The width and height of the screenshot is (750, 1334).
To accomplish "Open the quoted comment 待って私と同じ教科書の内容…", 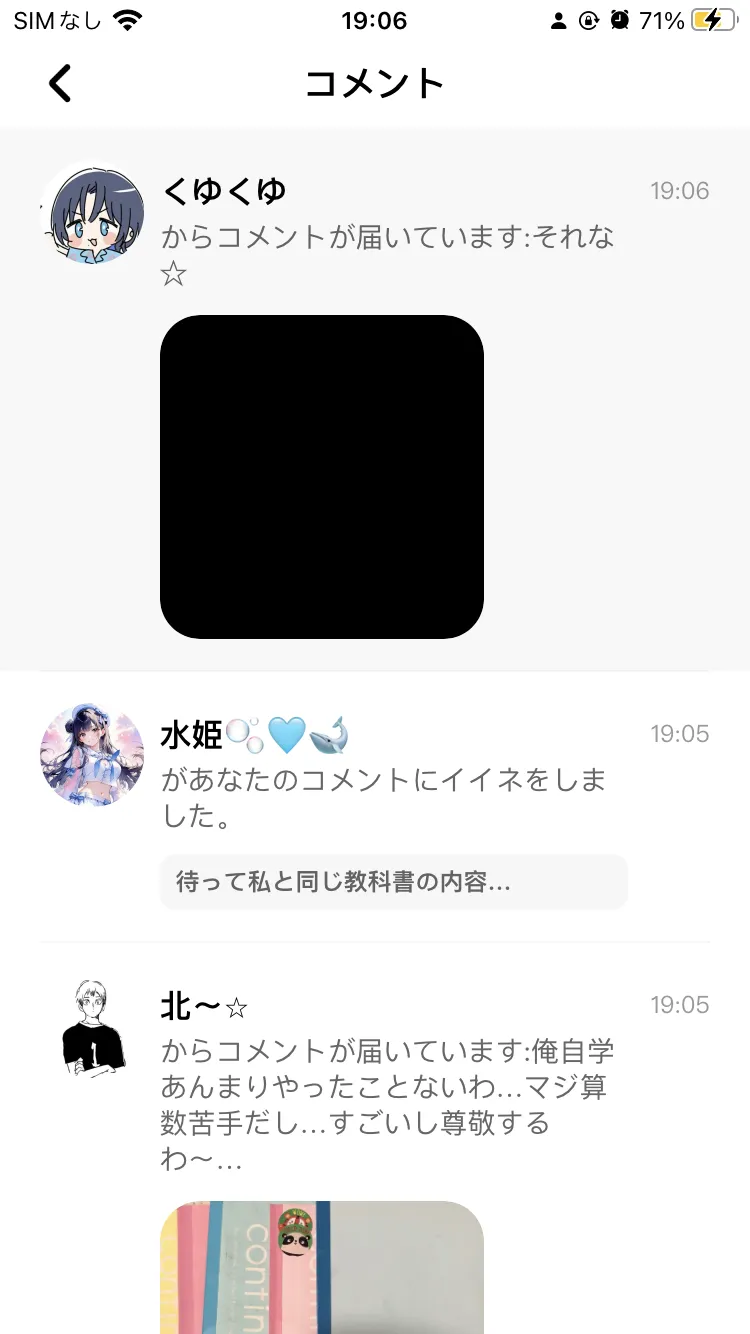I will pos(393,882).
